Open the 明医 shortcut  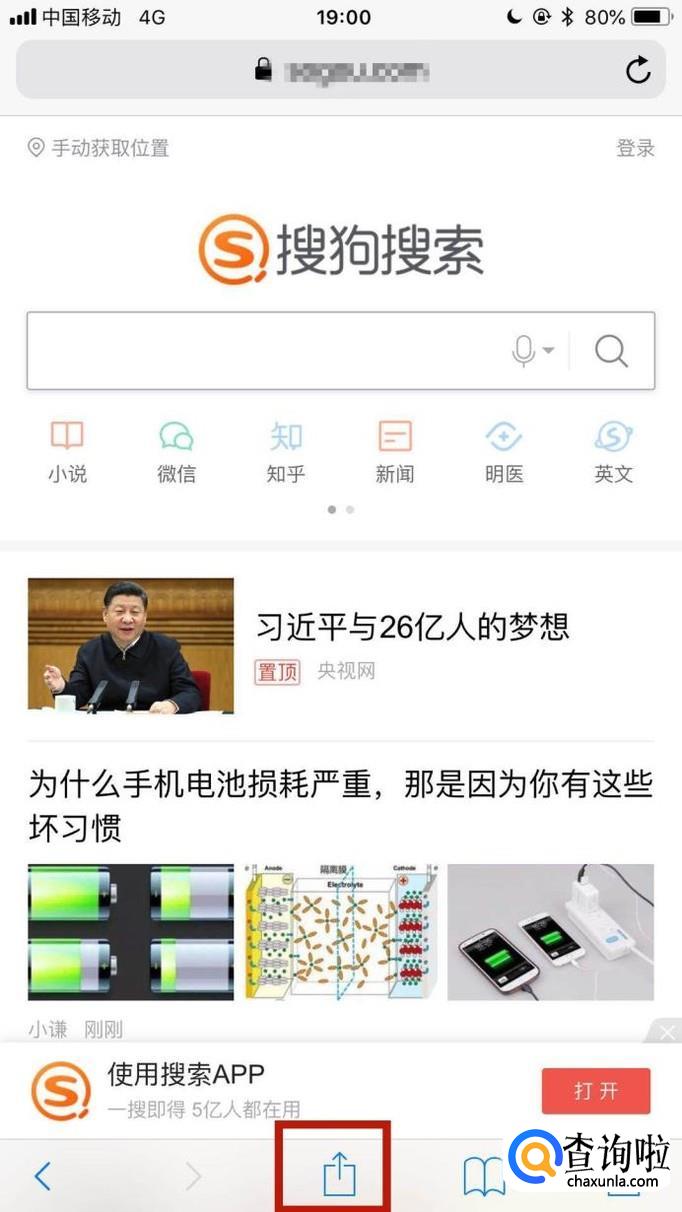[504, 451]
